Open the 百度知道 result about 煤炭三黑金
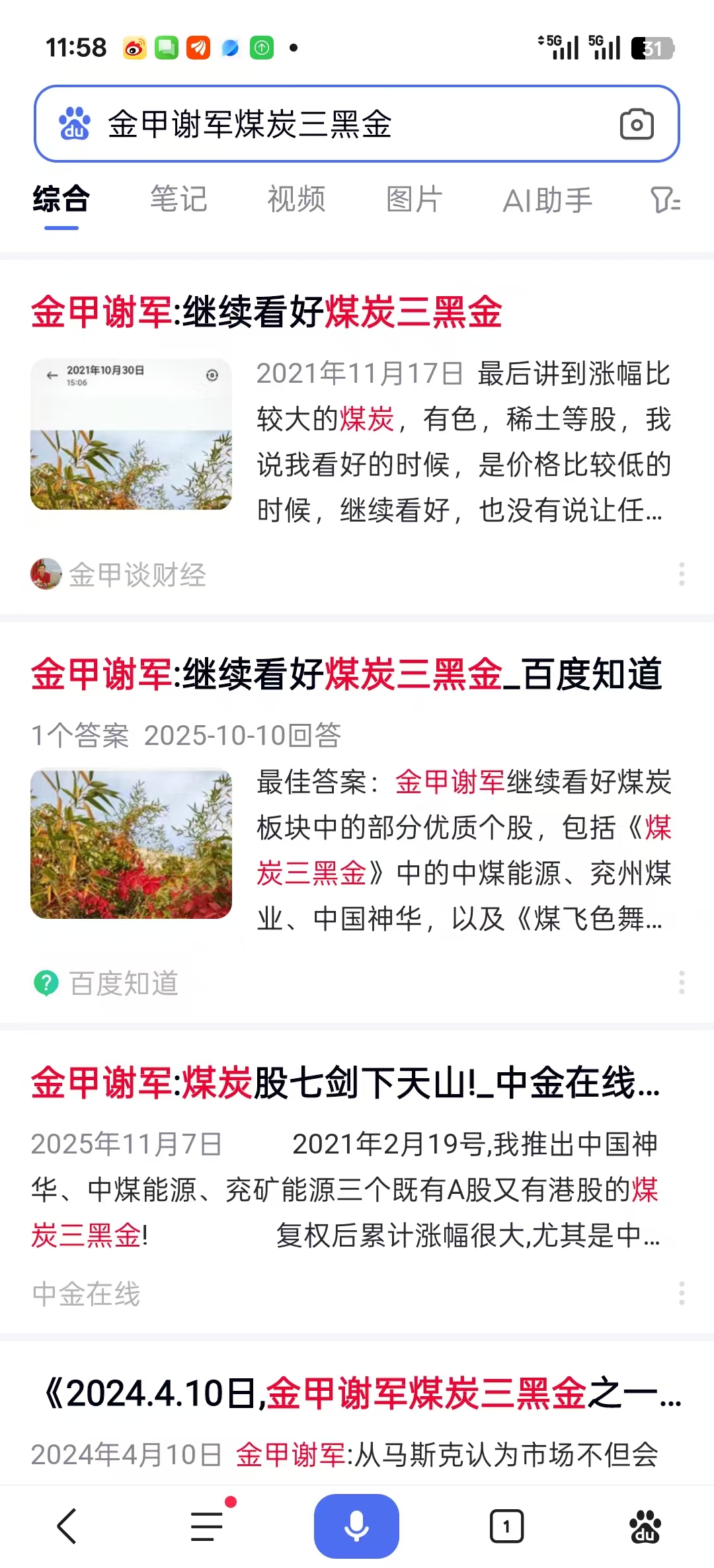This screenshot has height=1568, width=714. (x=346, y=674)
